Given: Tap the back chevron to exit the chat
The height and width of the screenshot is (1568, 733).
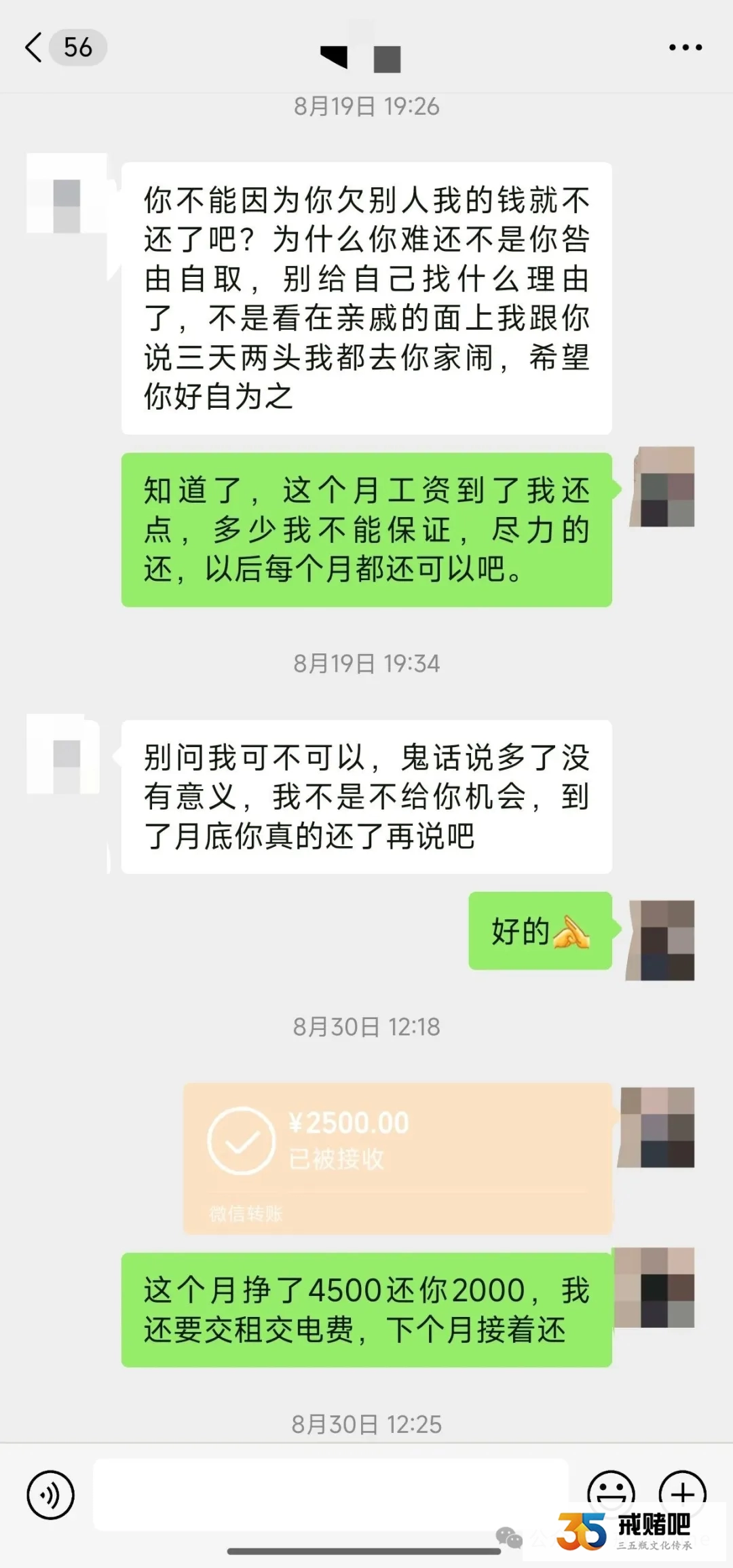Looking at the screenshot, I should 32,49.
